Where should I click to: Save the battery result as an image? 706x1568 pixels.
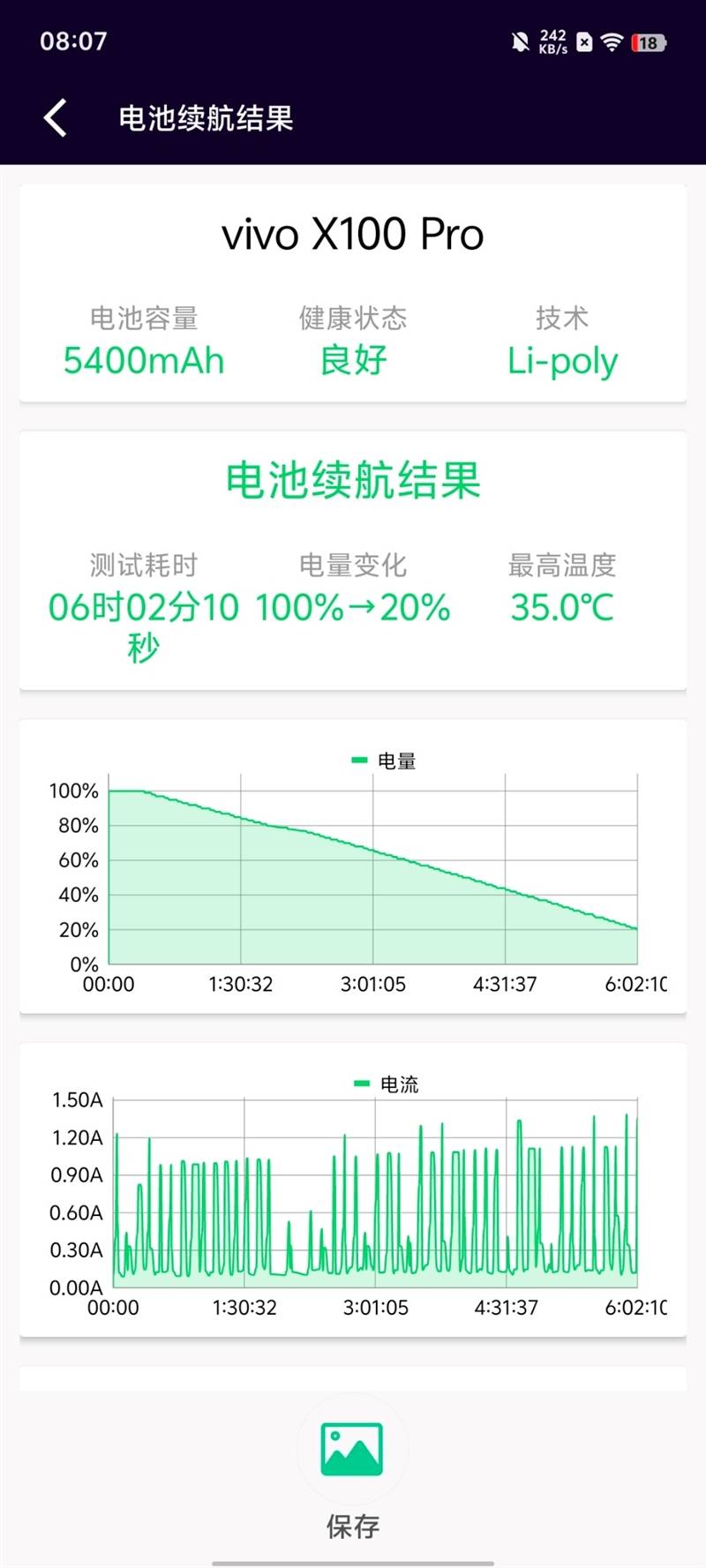[x=352, y=1450]
